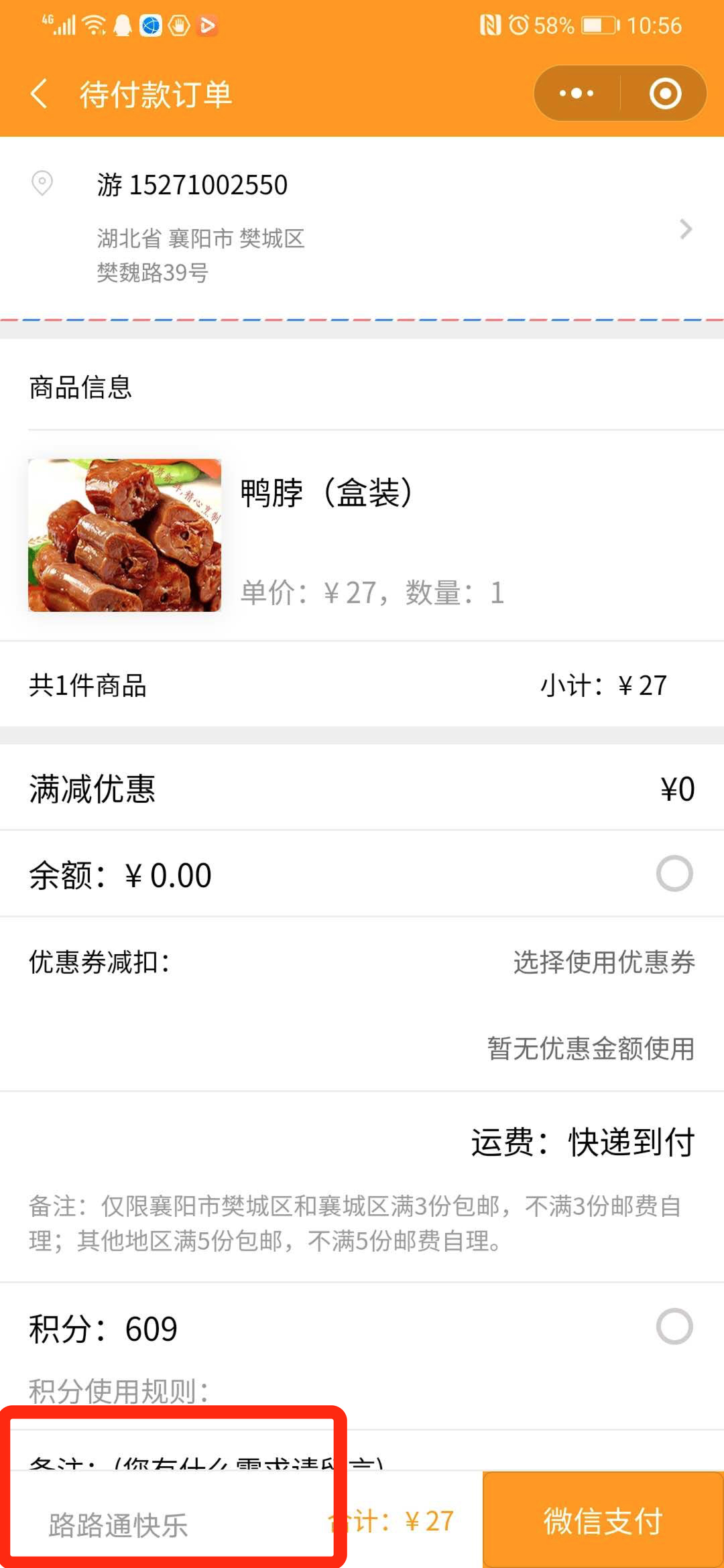Pay with 微信支付 button

pyautogui.click(x=603, y=1520)
